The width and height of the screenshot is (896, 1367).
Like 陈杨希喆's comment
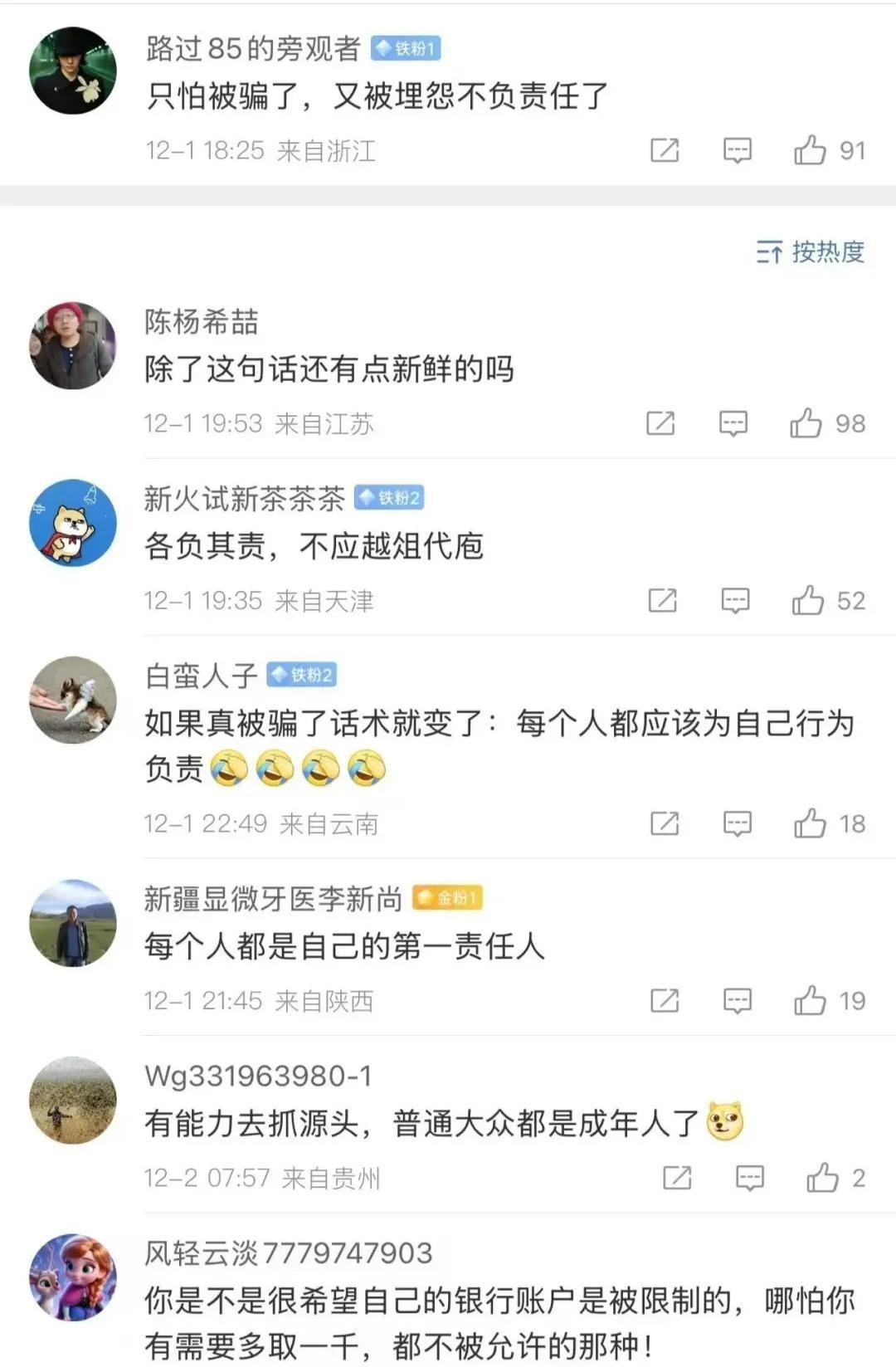point(806,423)
